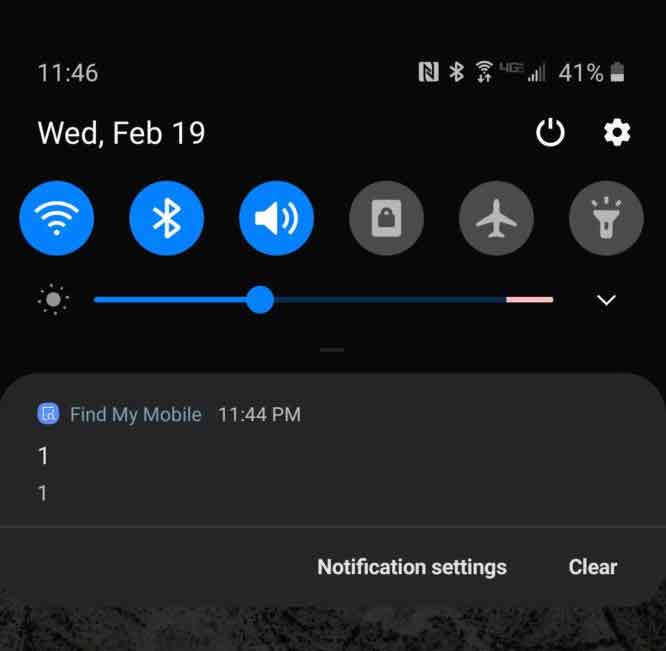The height and width of the screenshot is (651, 666).
Task: Open the Find My Mobile notification
Action: click(300, 455)
